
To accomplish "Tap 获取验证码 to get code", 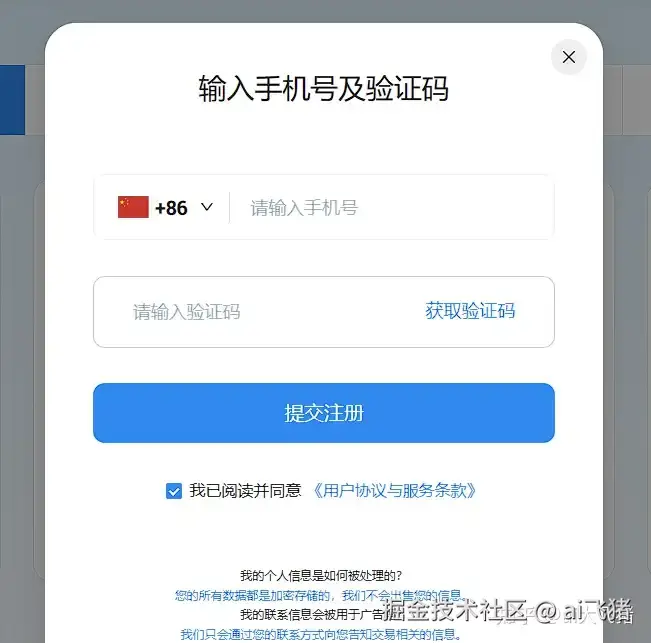I will [470, 311].
